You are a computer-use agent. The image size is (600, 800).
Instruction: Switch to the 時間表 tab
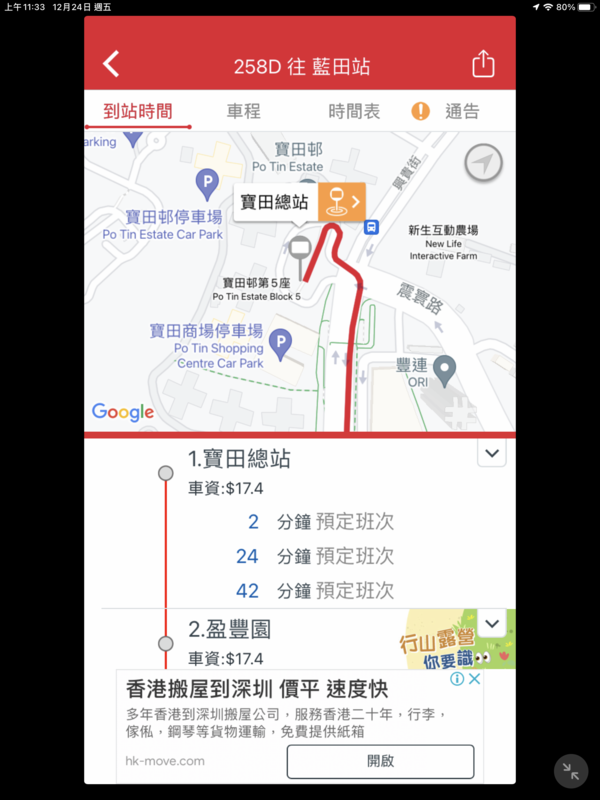[354, 112]
